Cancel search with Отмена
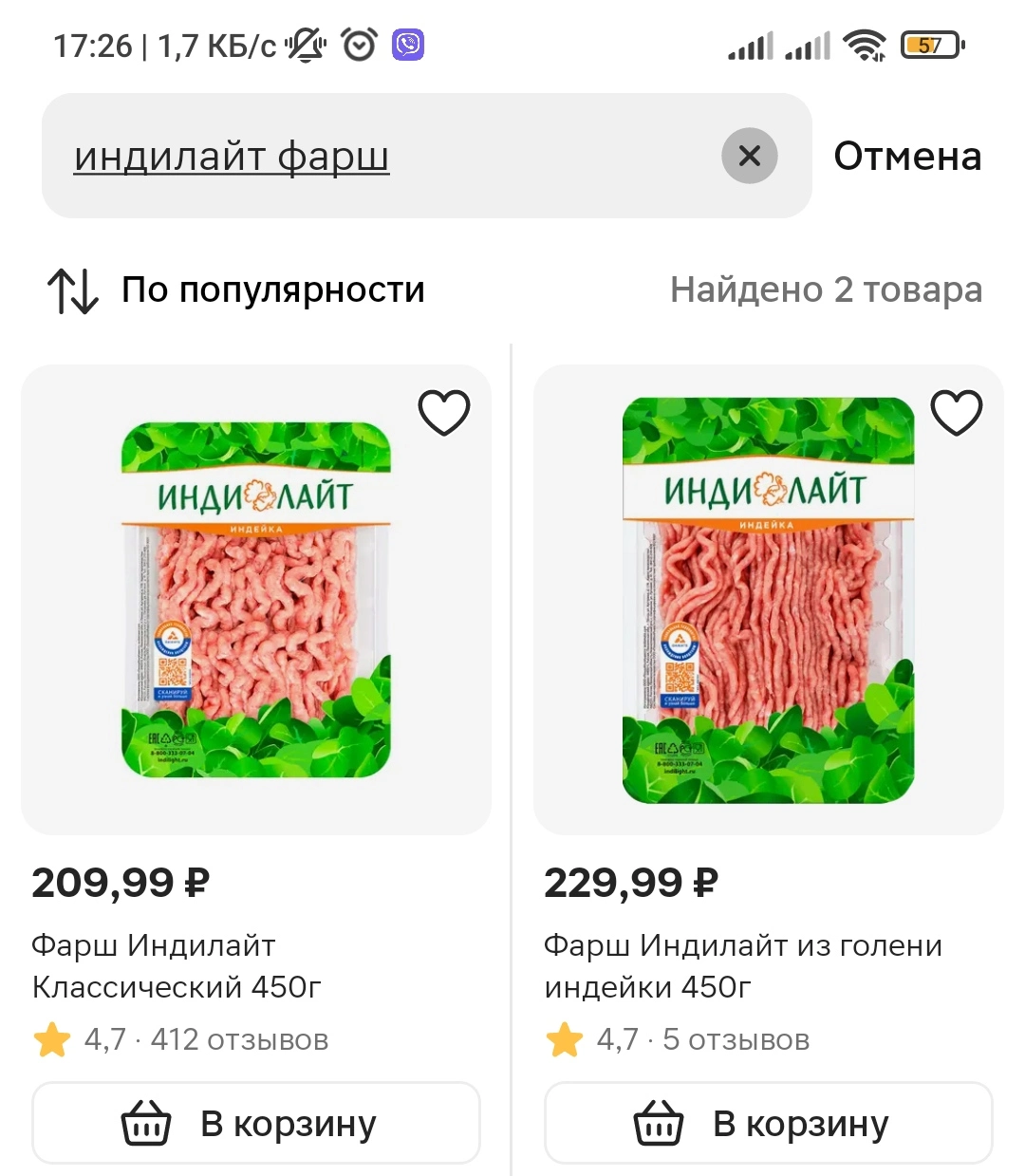The height and width of the screenshot is (1176, 1025). pos(907,157)
